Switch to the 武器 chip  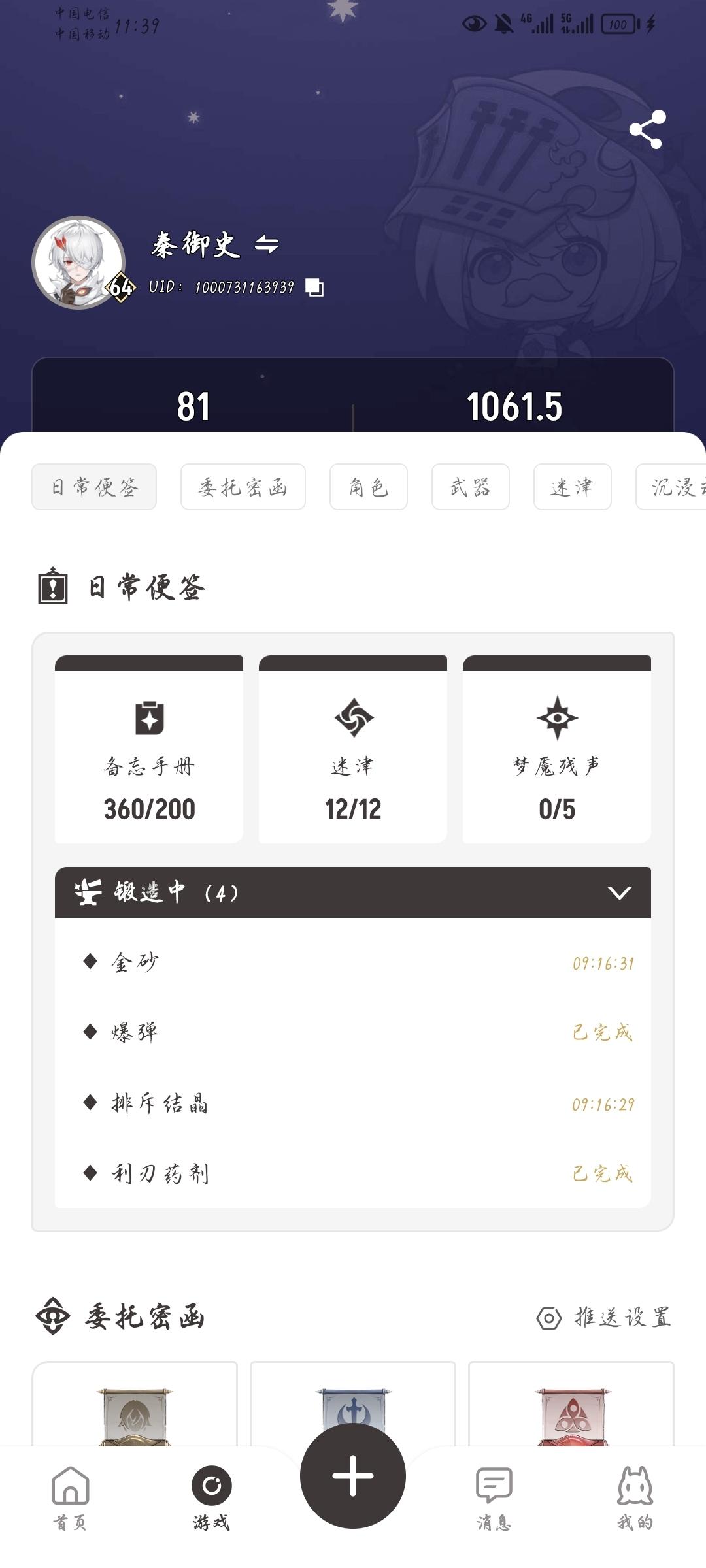pyautogui.click(x=470, y=487)
